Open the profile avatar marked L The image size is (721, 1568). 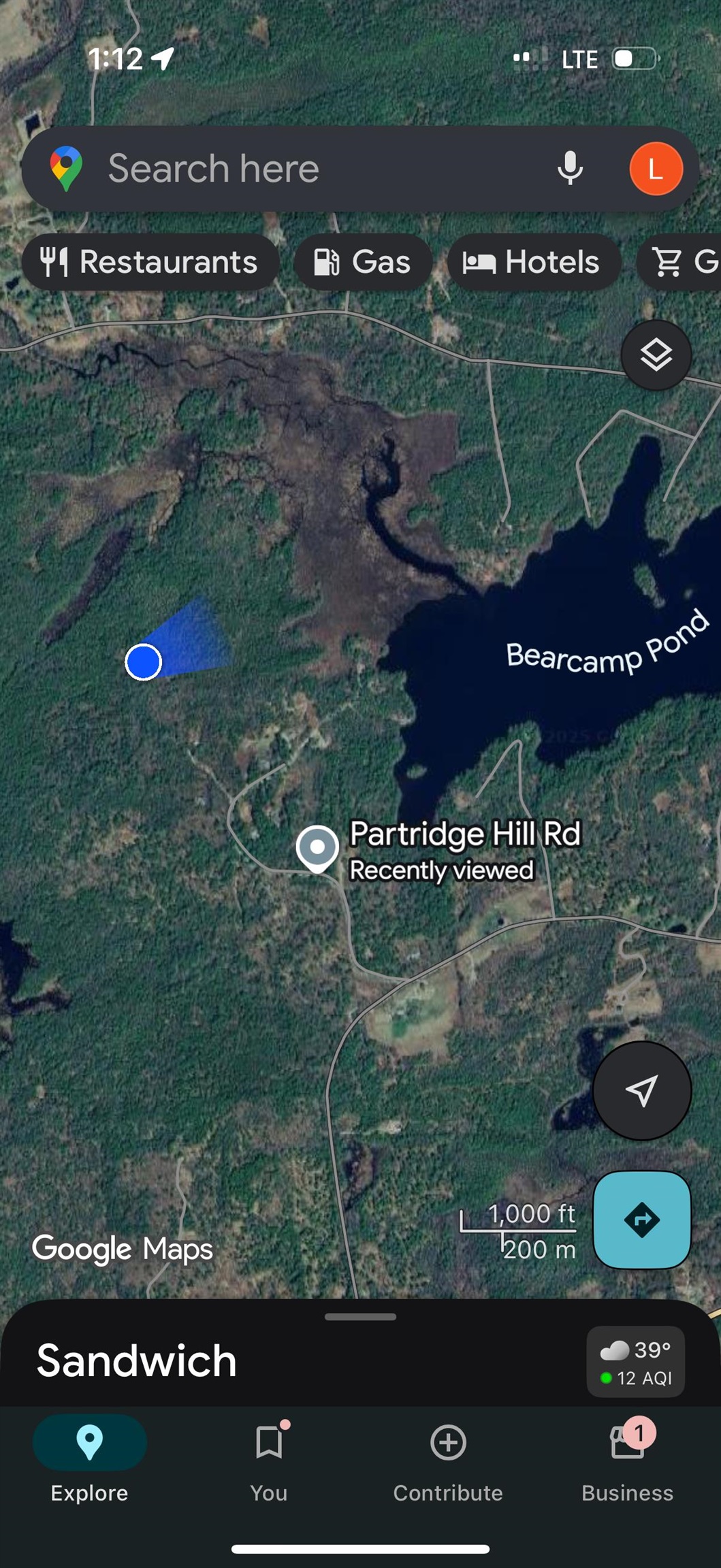[655, 169]
